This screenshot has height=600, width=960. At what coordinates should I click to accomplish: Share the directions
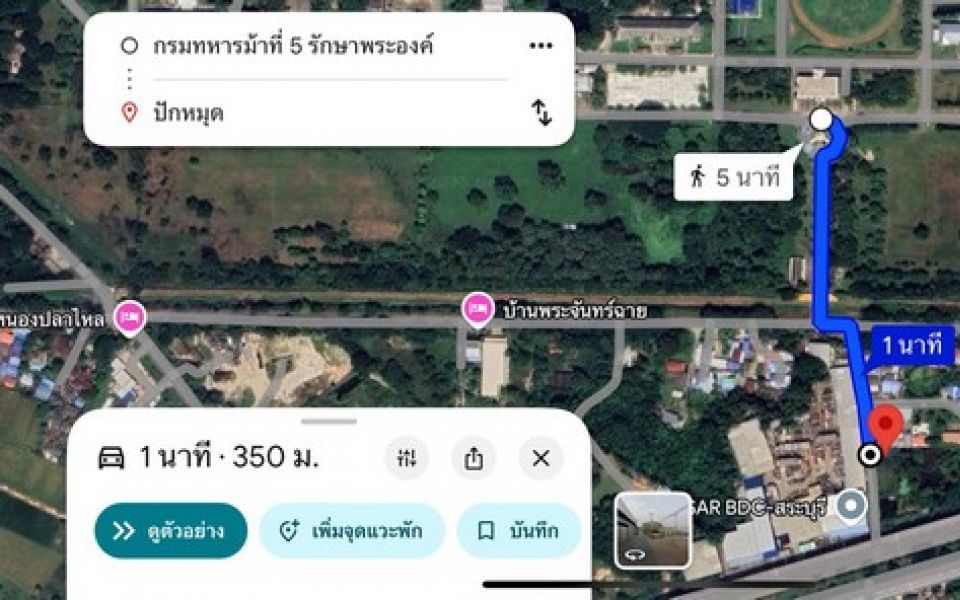point(474,459)
